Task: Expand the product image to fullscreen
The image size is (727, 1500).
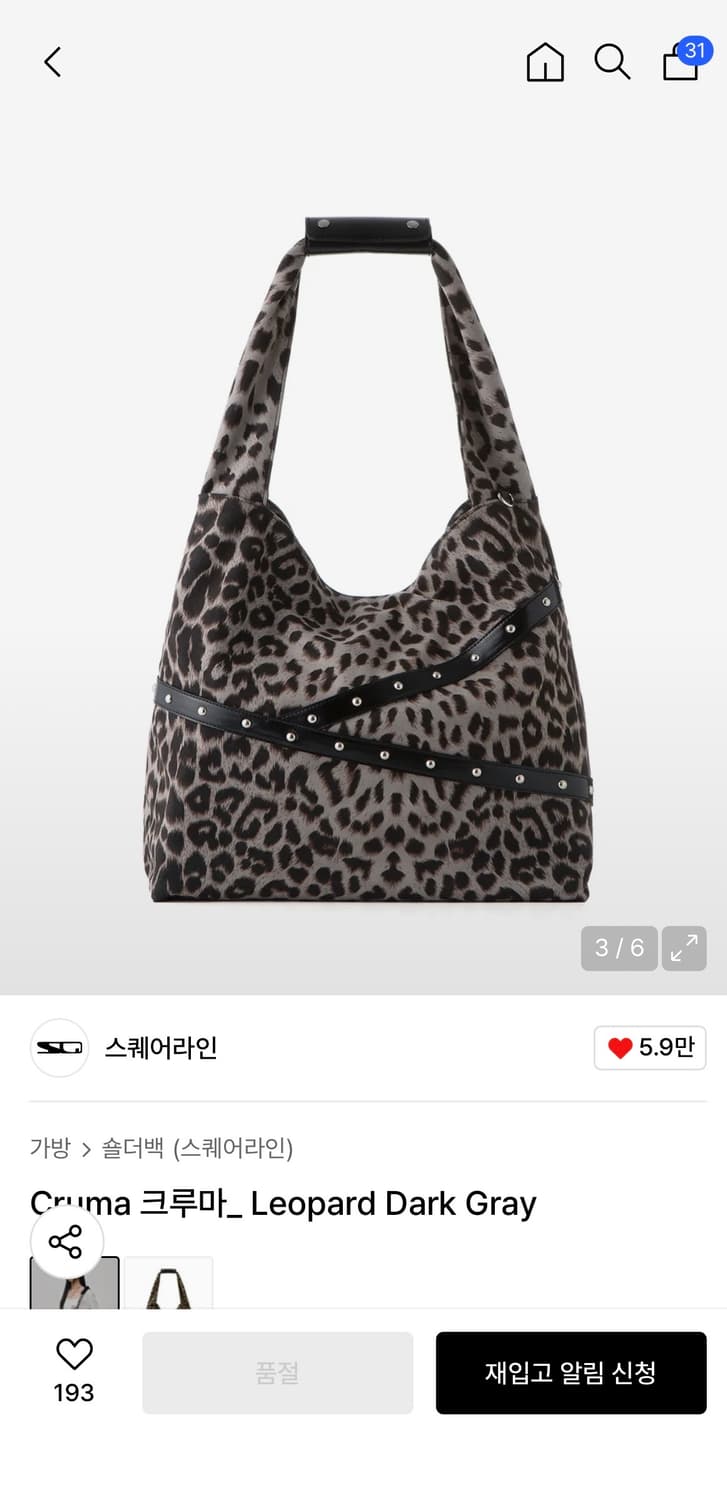Action: (x=684, y=948)
